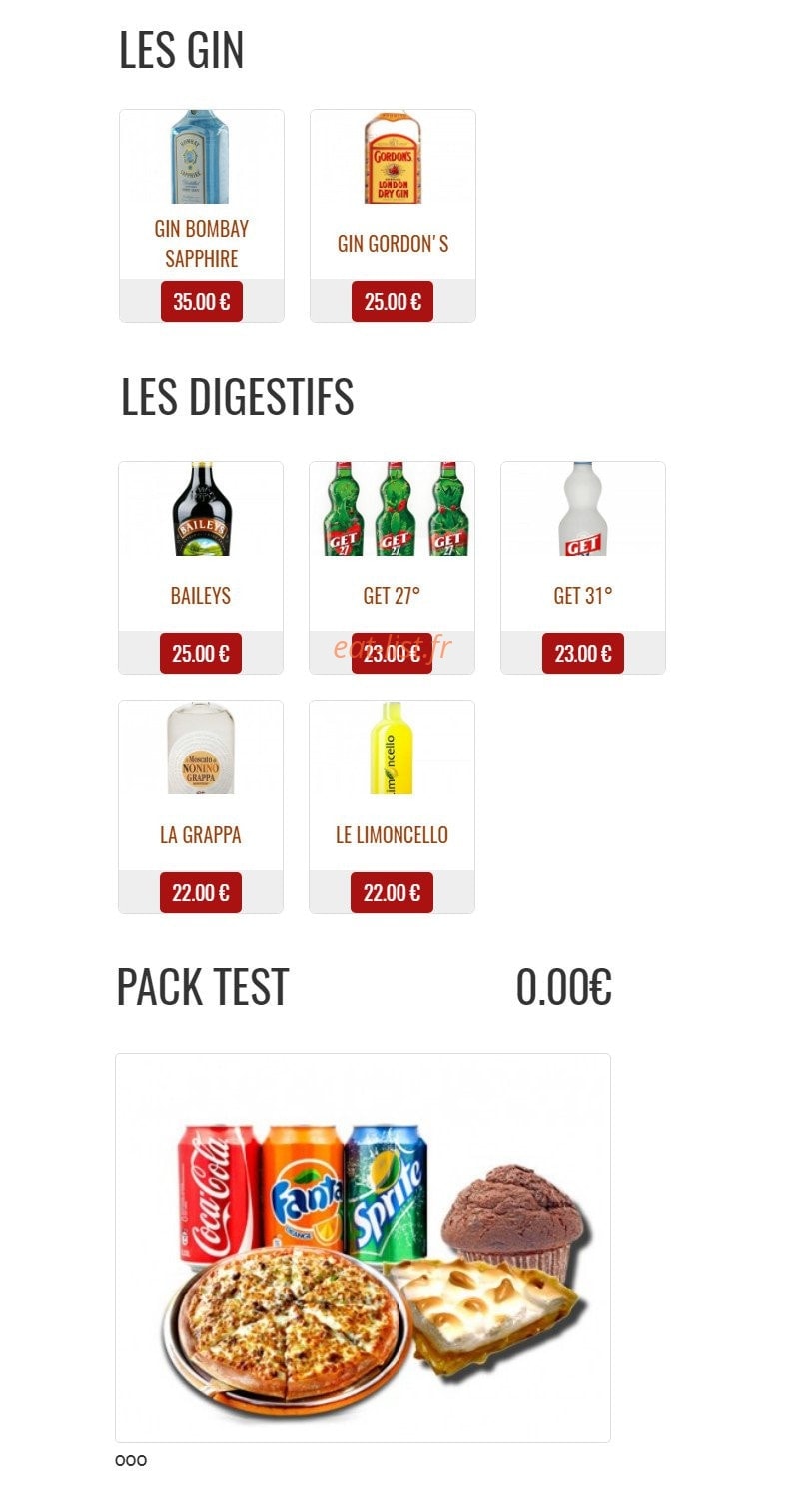The height and width of the screenshot is (1512, 799).
Task: Add Get 27° using its 23.00 € button
Action: (x=392, y=654)
